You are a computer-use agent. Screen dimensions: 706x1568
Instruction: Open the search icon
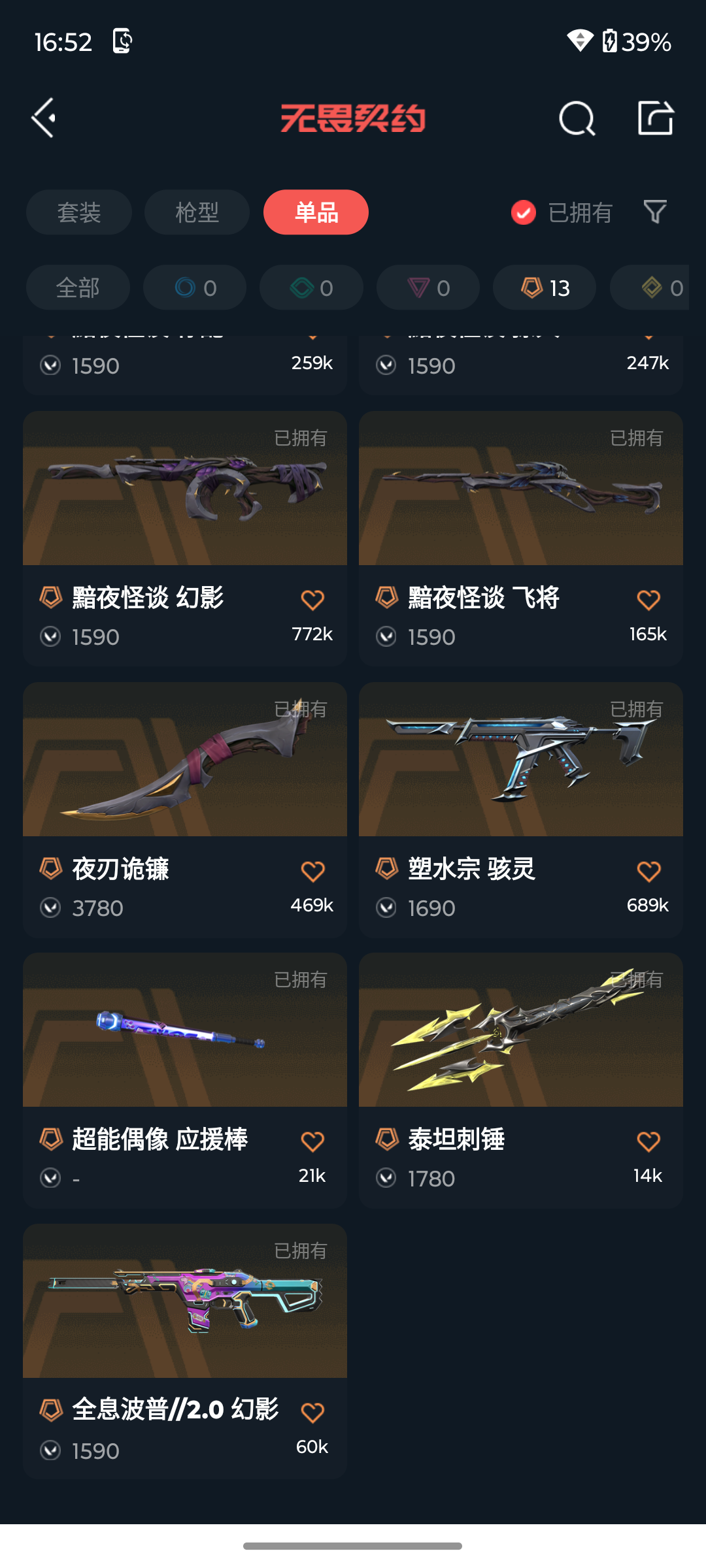(x=577, y=118)
